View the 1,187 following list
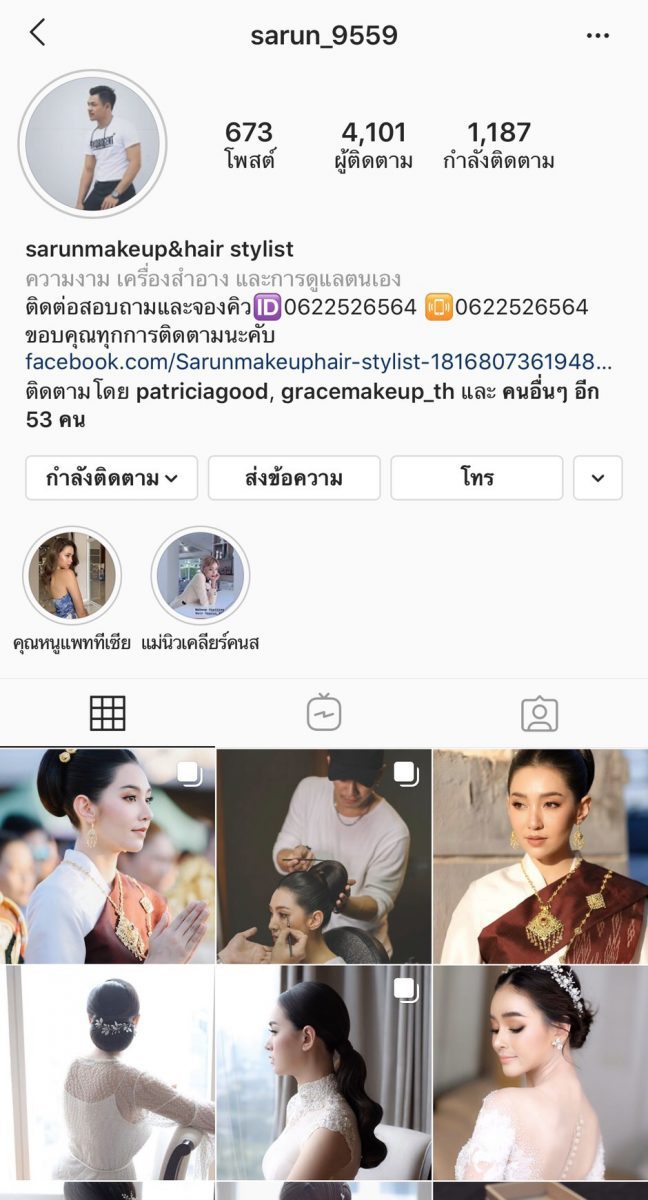The width and height of the screenshot is (648, 1200). click(x=498, y=145)
